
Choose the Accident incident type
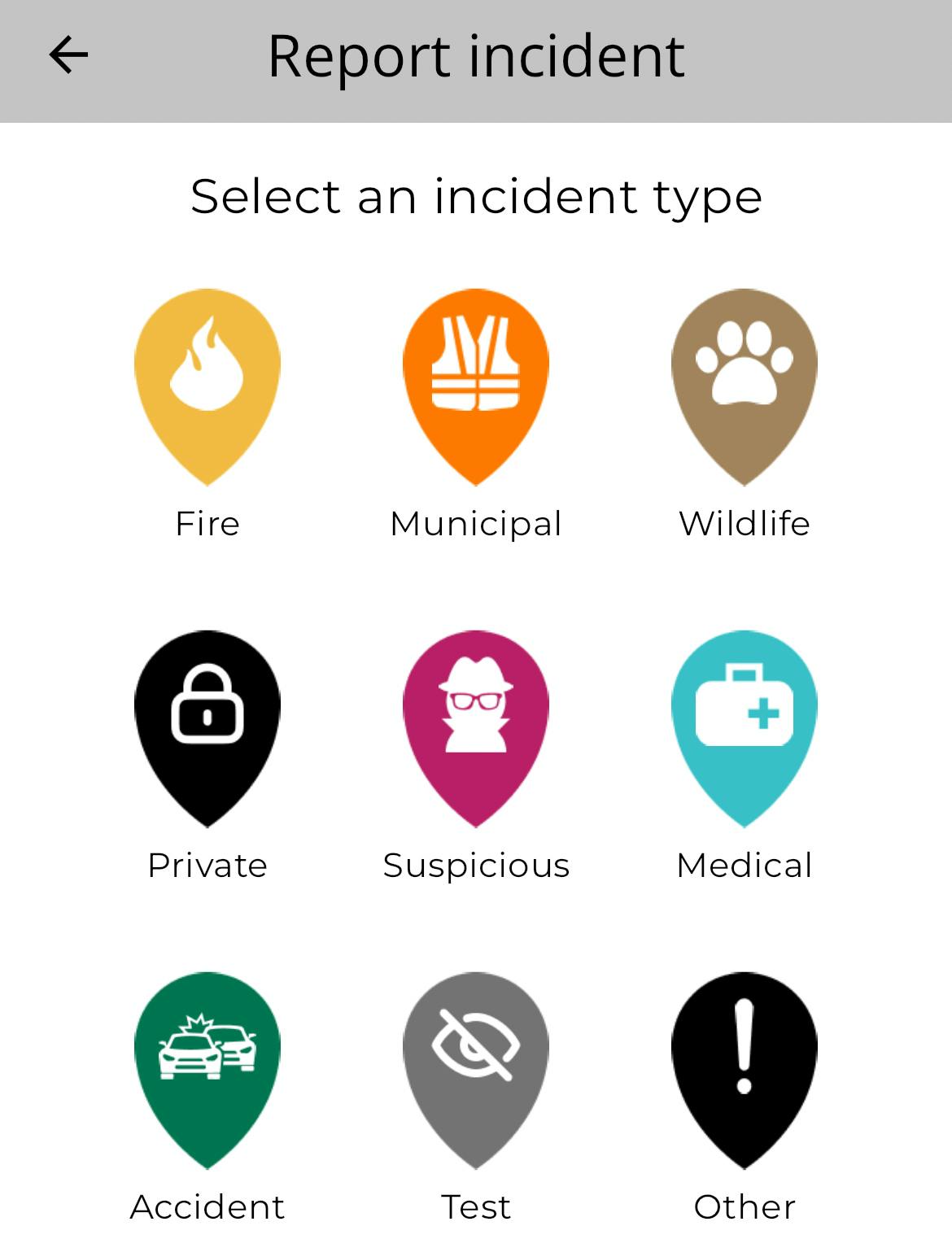click(x=207, y=1067)
